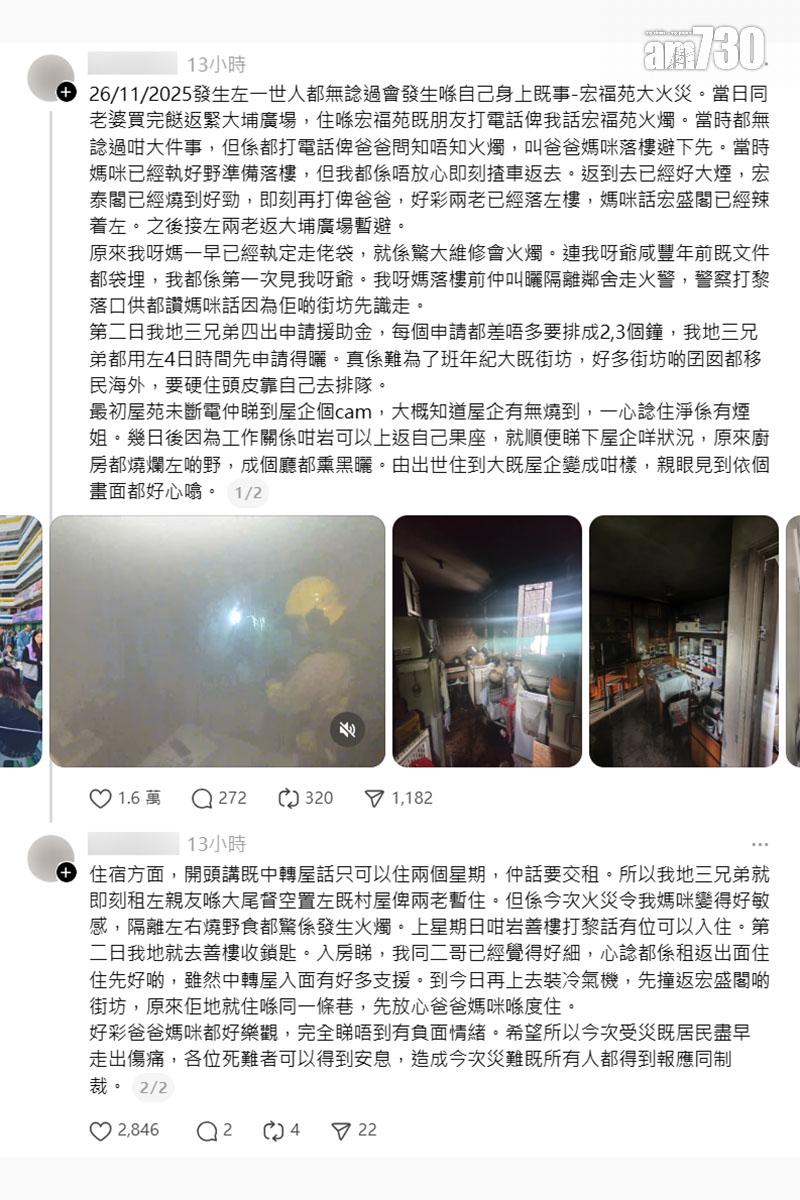This screenshot has width=800, height=1200.
Task: Toggle like on the 1.6萬 heart counter
Action: tap(99, 798)
